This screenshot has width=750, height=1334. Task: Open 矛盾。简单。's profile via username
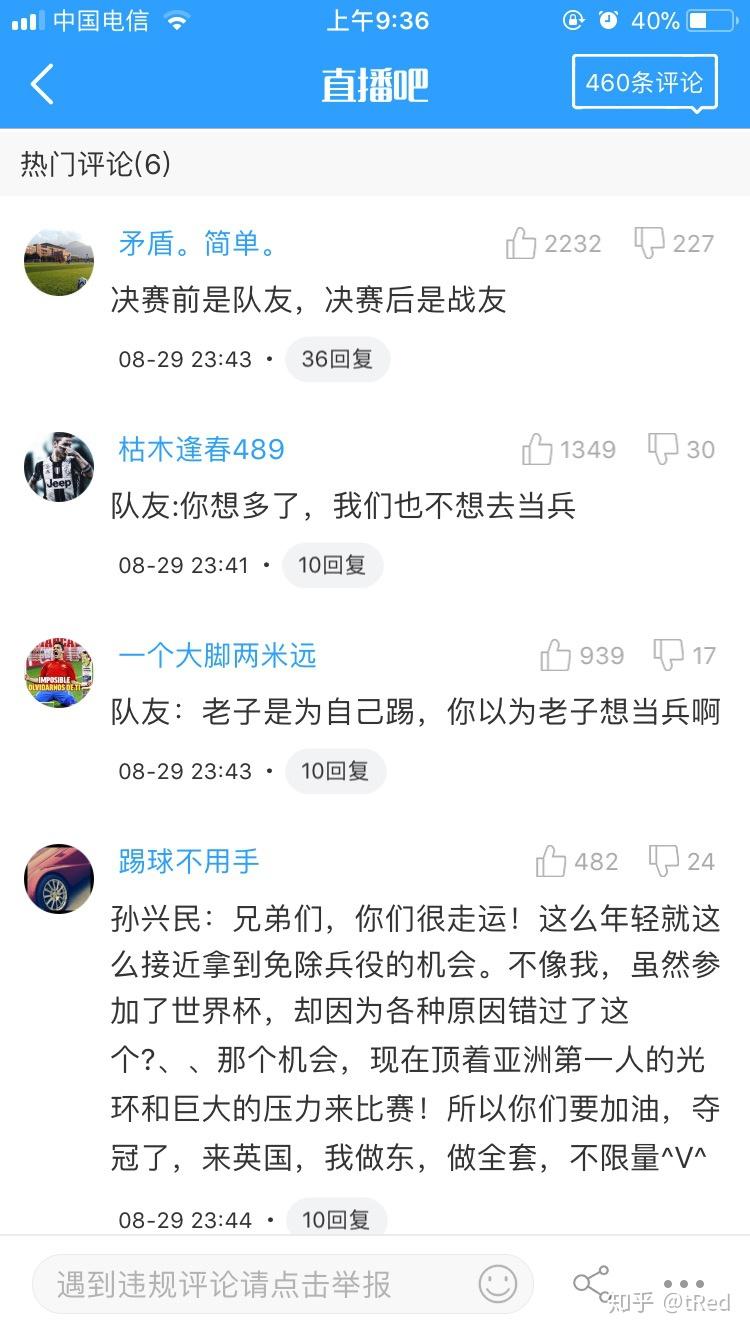(x=195, y=243)
